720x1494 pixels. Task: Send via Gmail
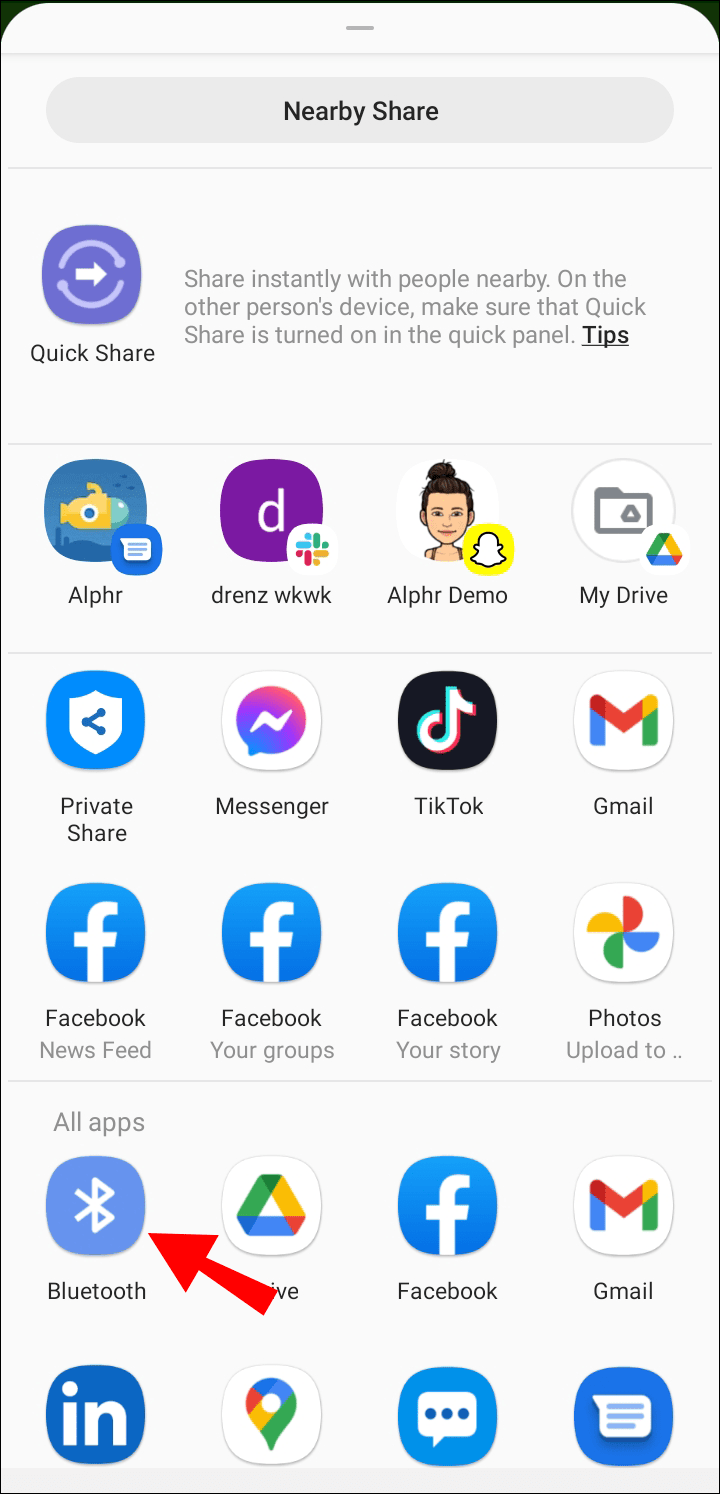click(x=623, y=720)
